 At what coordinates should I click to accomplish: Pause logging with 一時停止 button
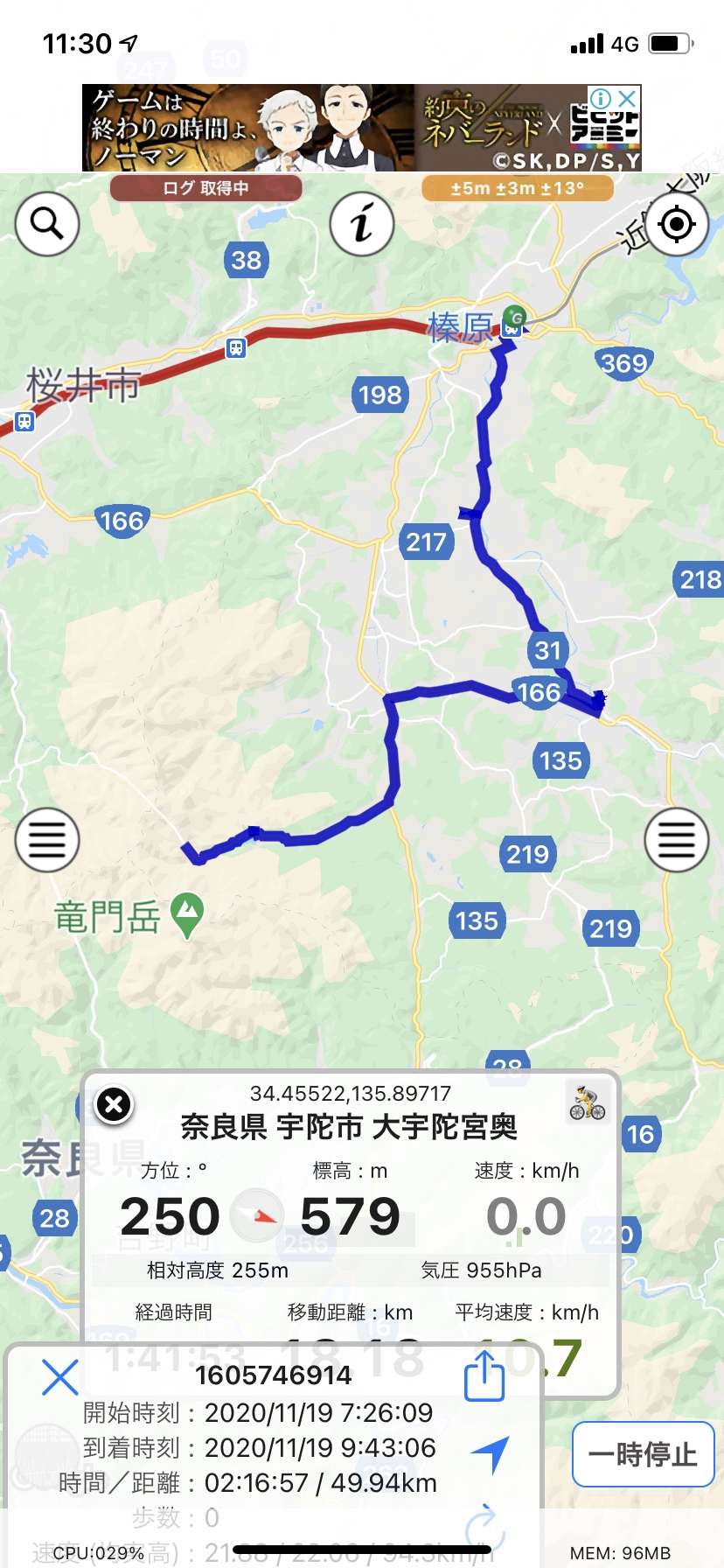pos(644,1454)
